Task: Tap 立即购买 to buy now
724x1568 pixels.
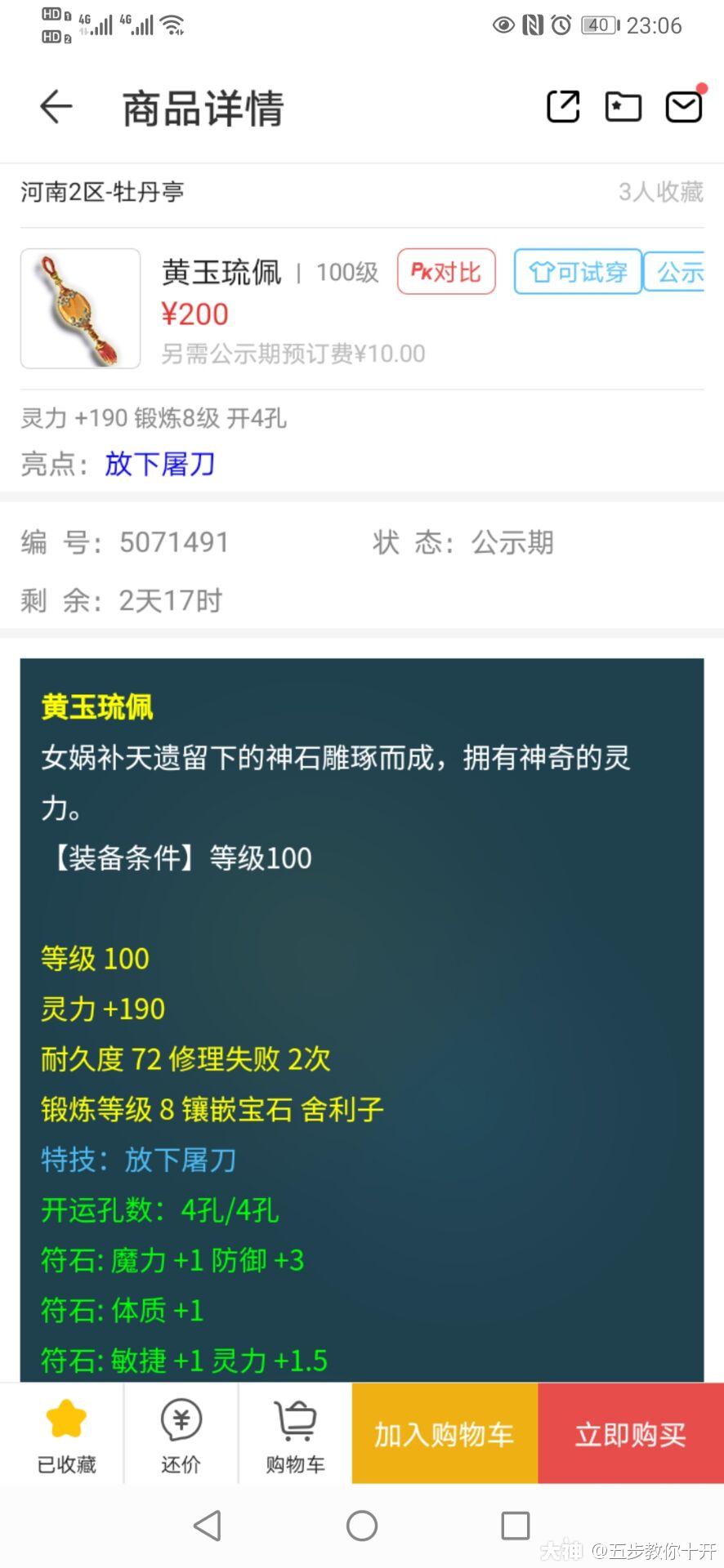Action: (x=631, y=1434)
